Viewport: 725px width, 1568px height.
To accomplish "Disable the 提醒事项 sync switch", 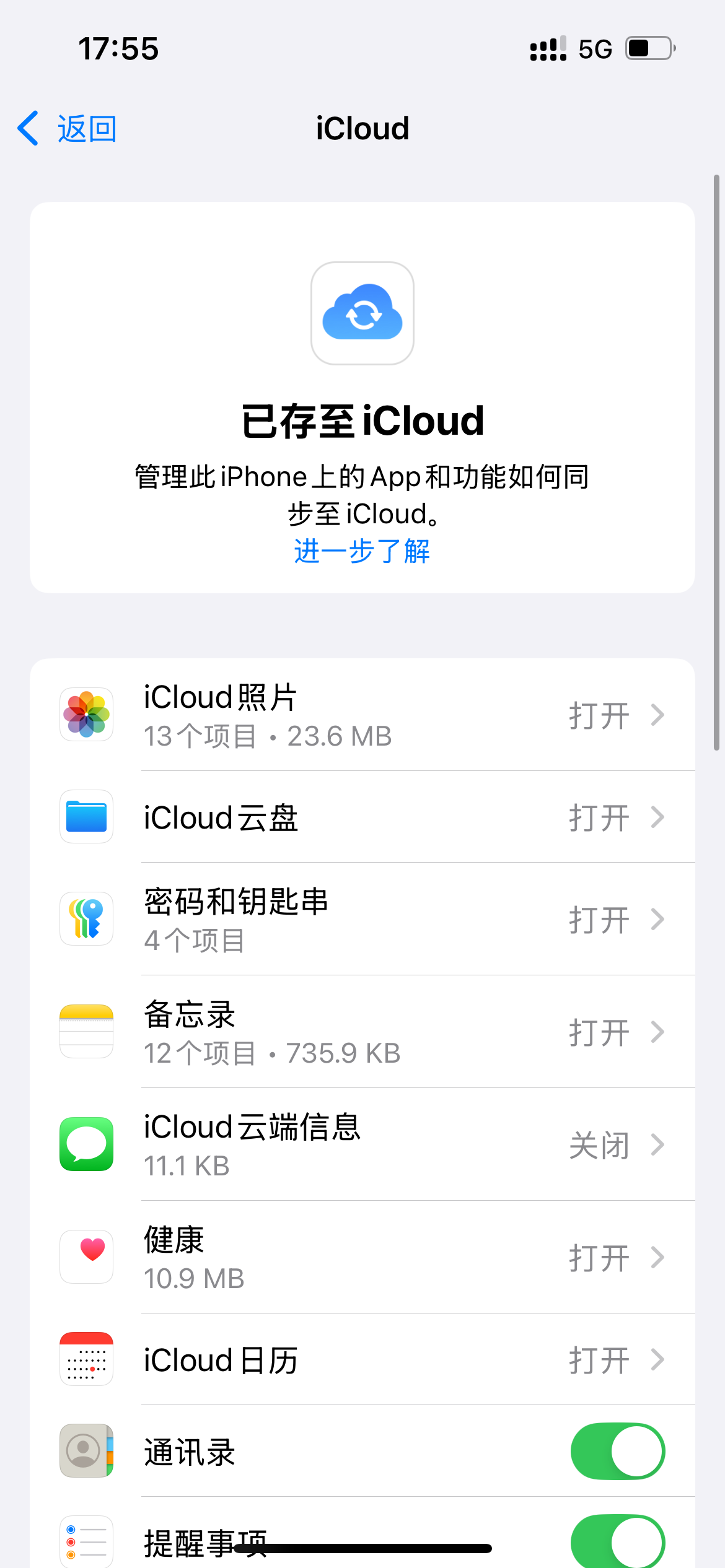I will tap(617, 1542).
